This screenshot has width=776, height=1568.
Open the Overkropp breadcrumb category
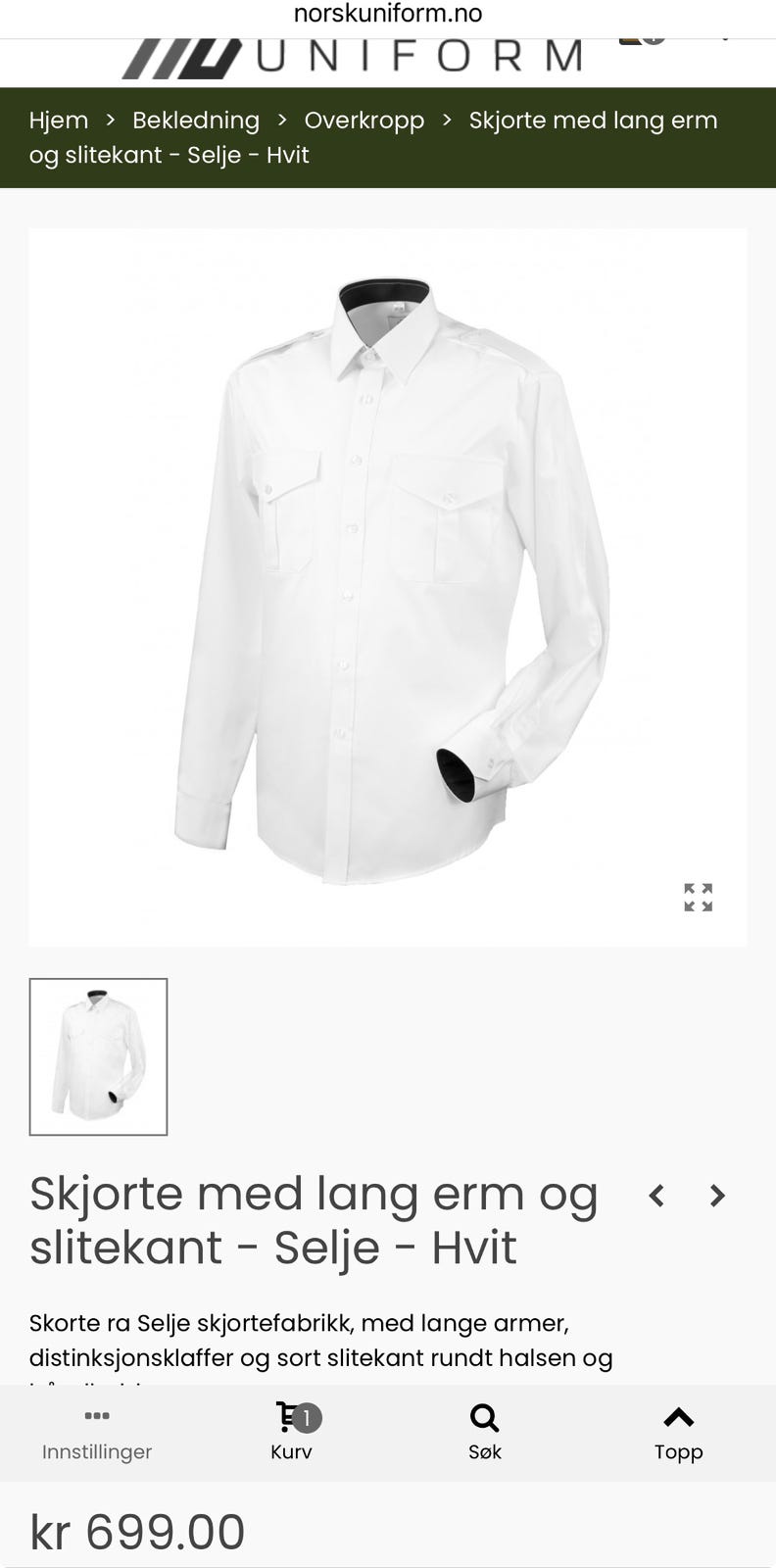364,121
